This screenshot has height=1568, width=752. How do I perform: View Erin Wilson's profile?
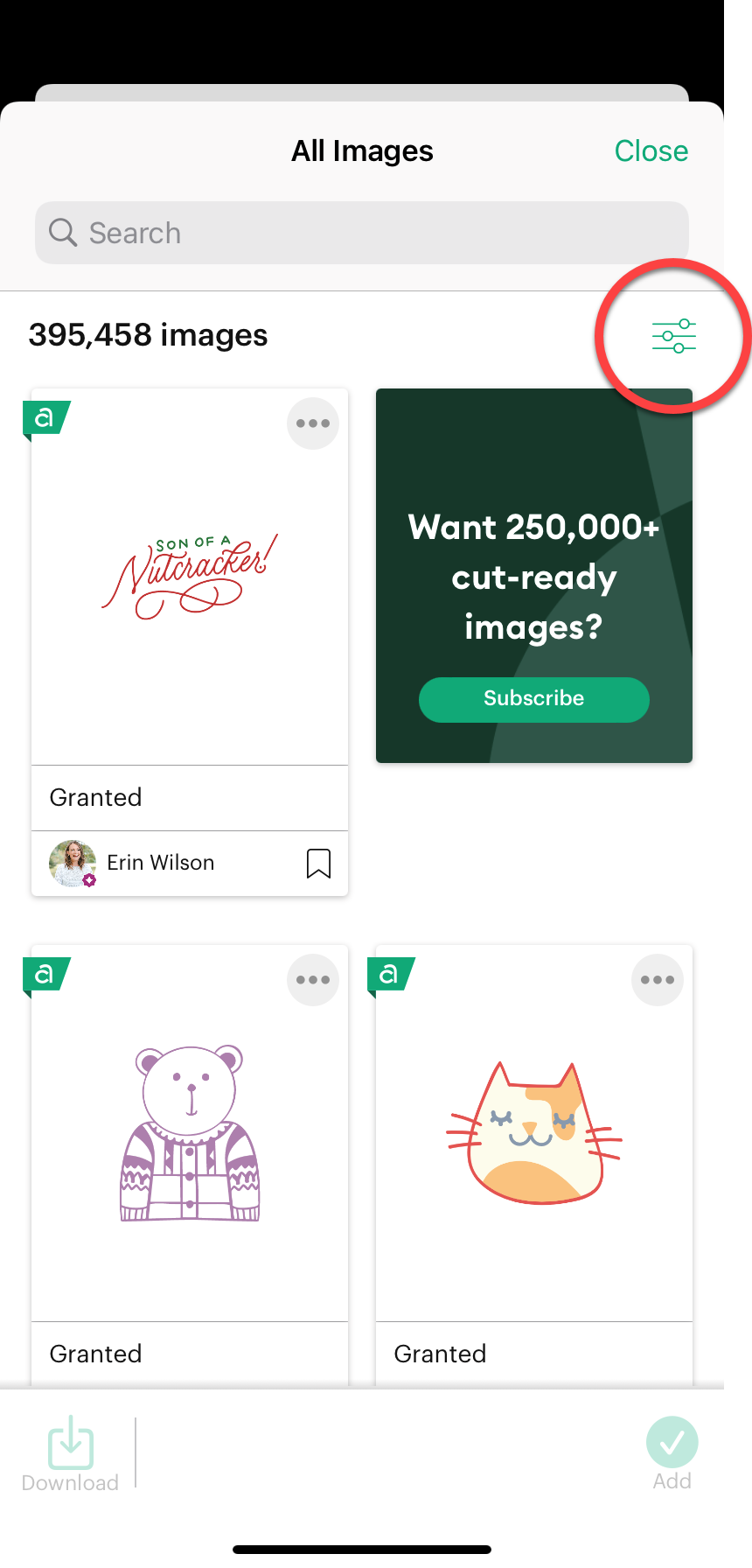131,863
